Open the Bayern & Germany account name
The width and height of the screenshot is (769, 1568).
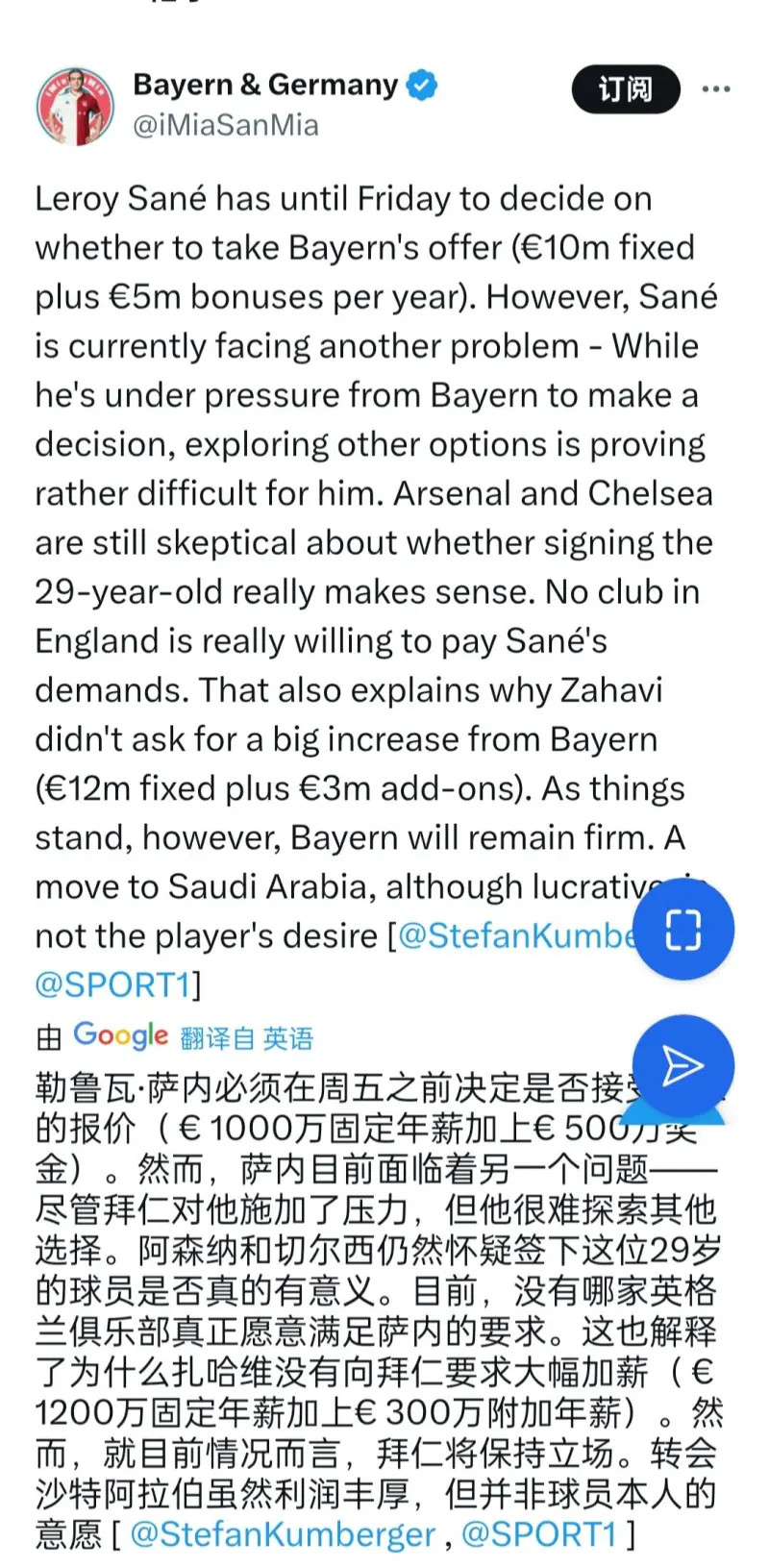click(265, 85)
